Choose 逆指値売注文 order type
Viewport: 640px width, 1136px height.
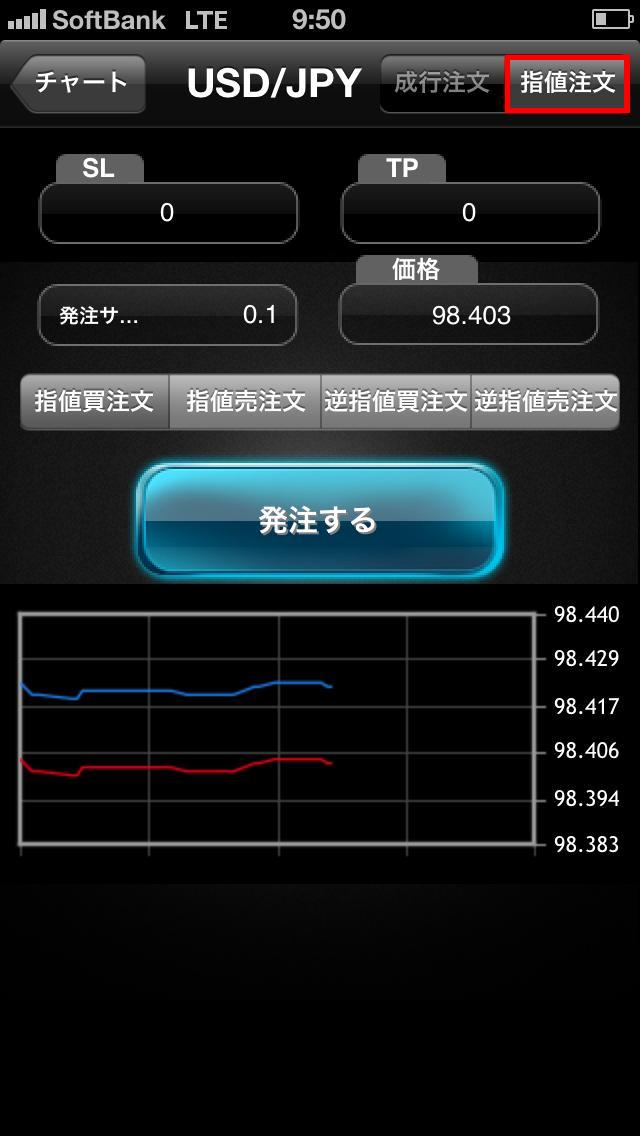pyautogui.click(x=545, y=401)
